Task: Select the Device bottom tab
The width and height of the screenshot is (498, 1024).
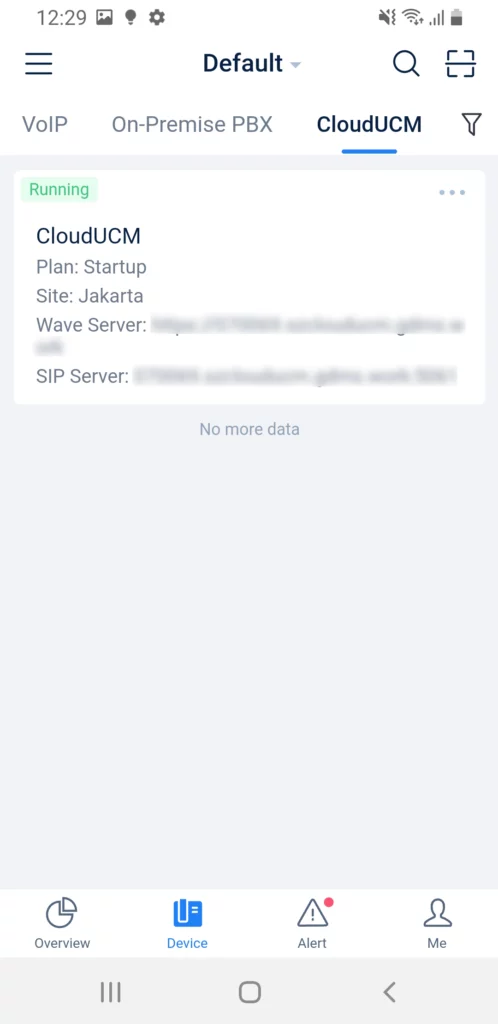Action: click(187, 923)
